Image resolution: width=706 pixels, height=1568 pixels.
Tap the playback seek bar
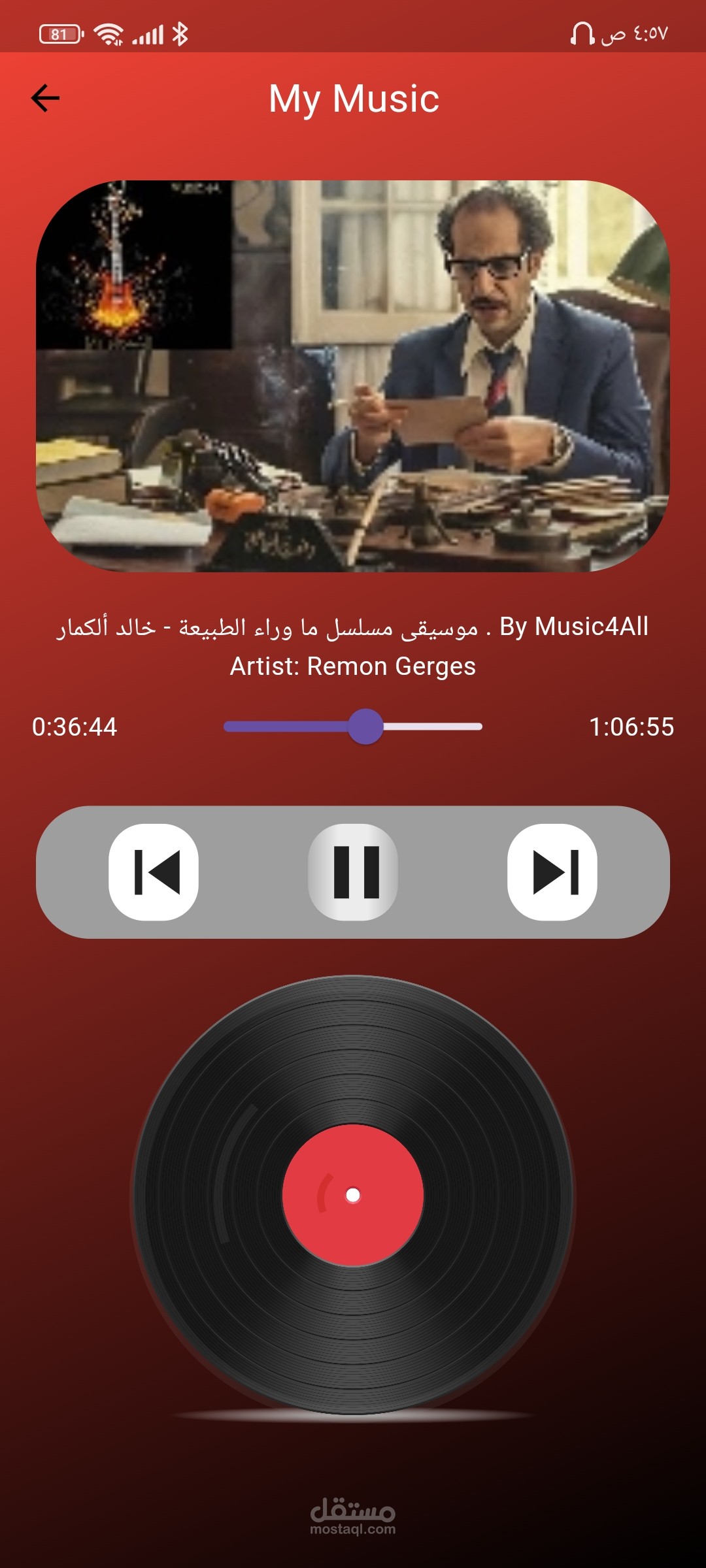pos(353,727)
